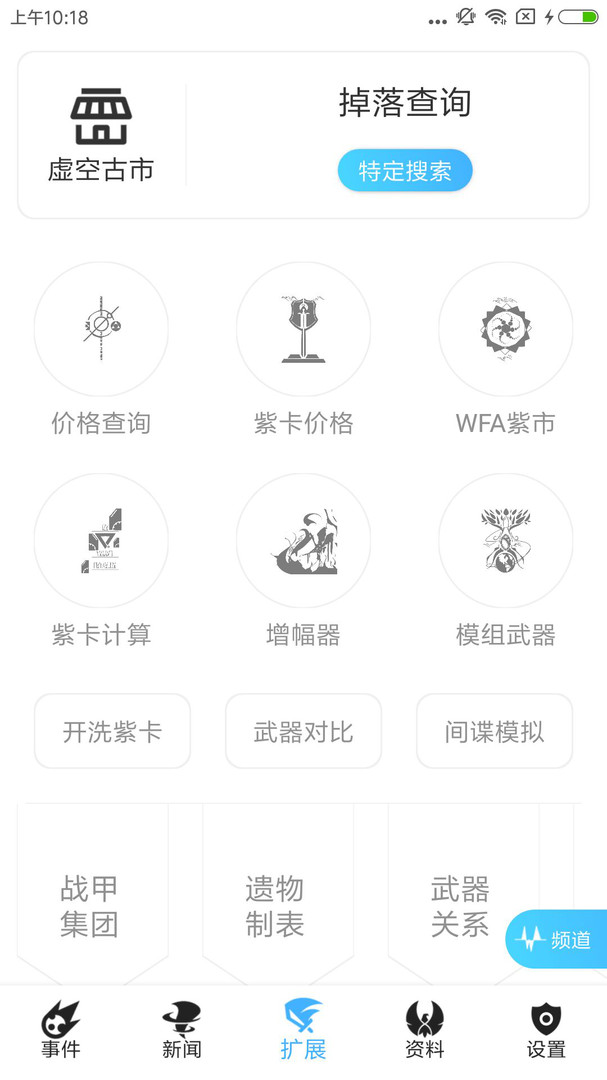Open the 武器关系 card
This screenshot has height=1080, width=607.
[x=460, y=905]
